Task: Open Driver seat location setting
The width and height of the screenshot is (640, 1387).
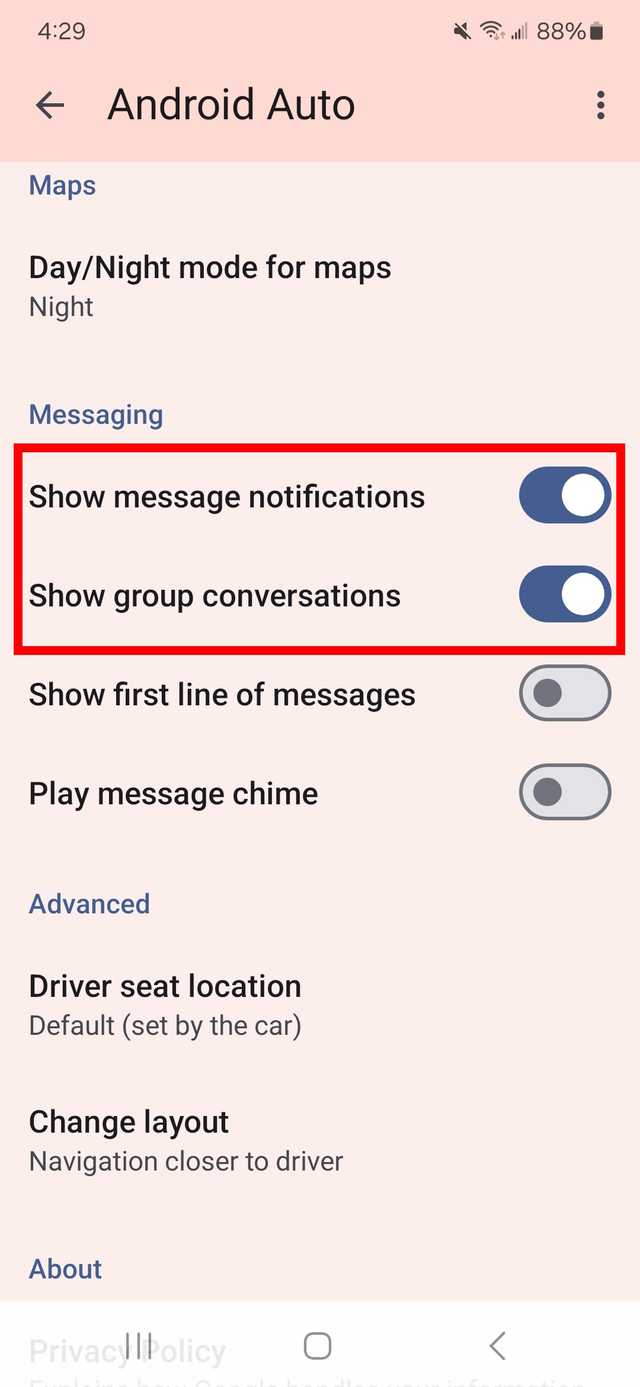Action: [x=166, y=1004]
